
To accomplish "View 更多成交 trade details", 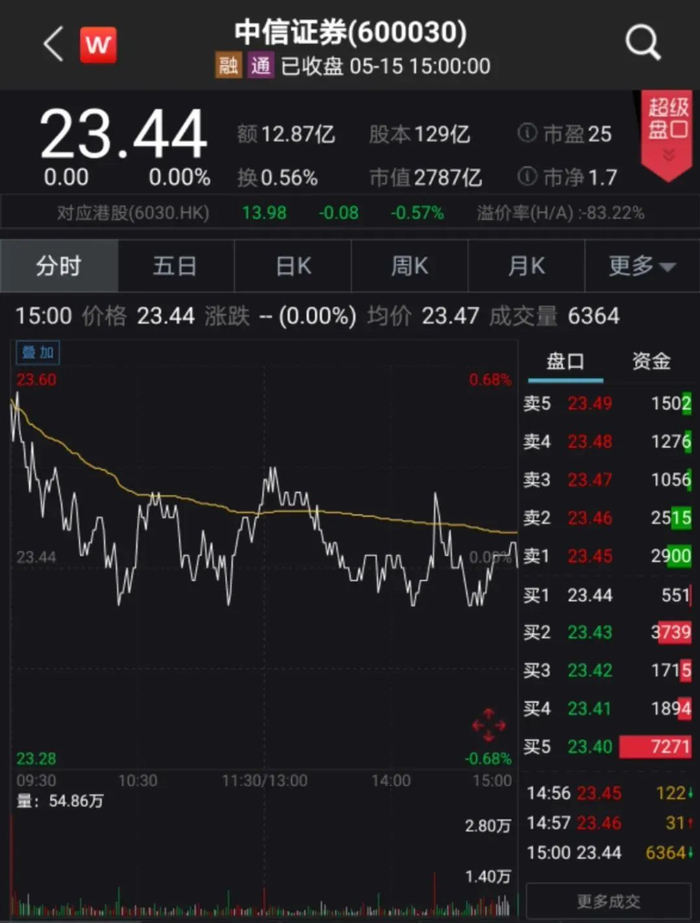I will 609,902.
